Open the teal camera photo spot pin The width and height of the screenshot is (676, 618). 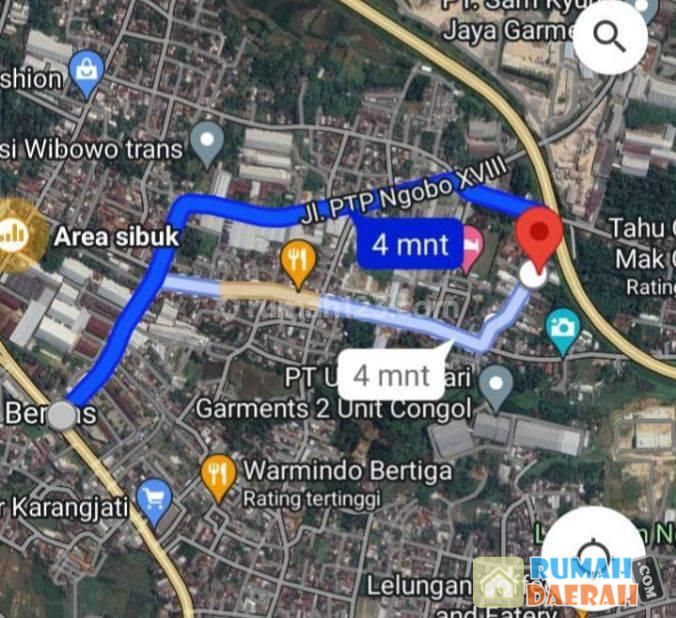563,329
